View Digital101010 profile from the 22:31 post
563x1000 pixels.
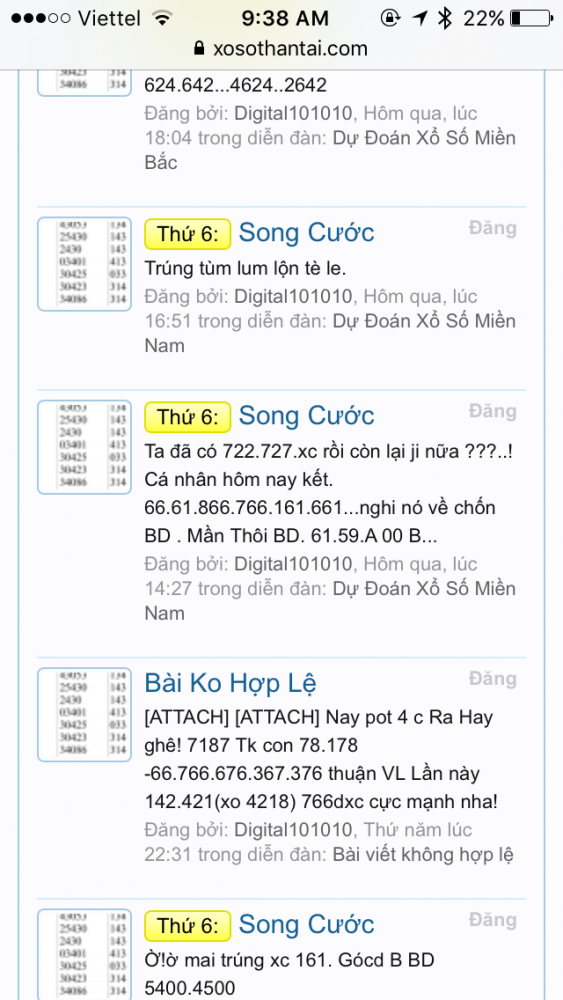[293, 830]
